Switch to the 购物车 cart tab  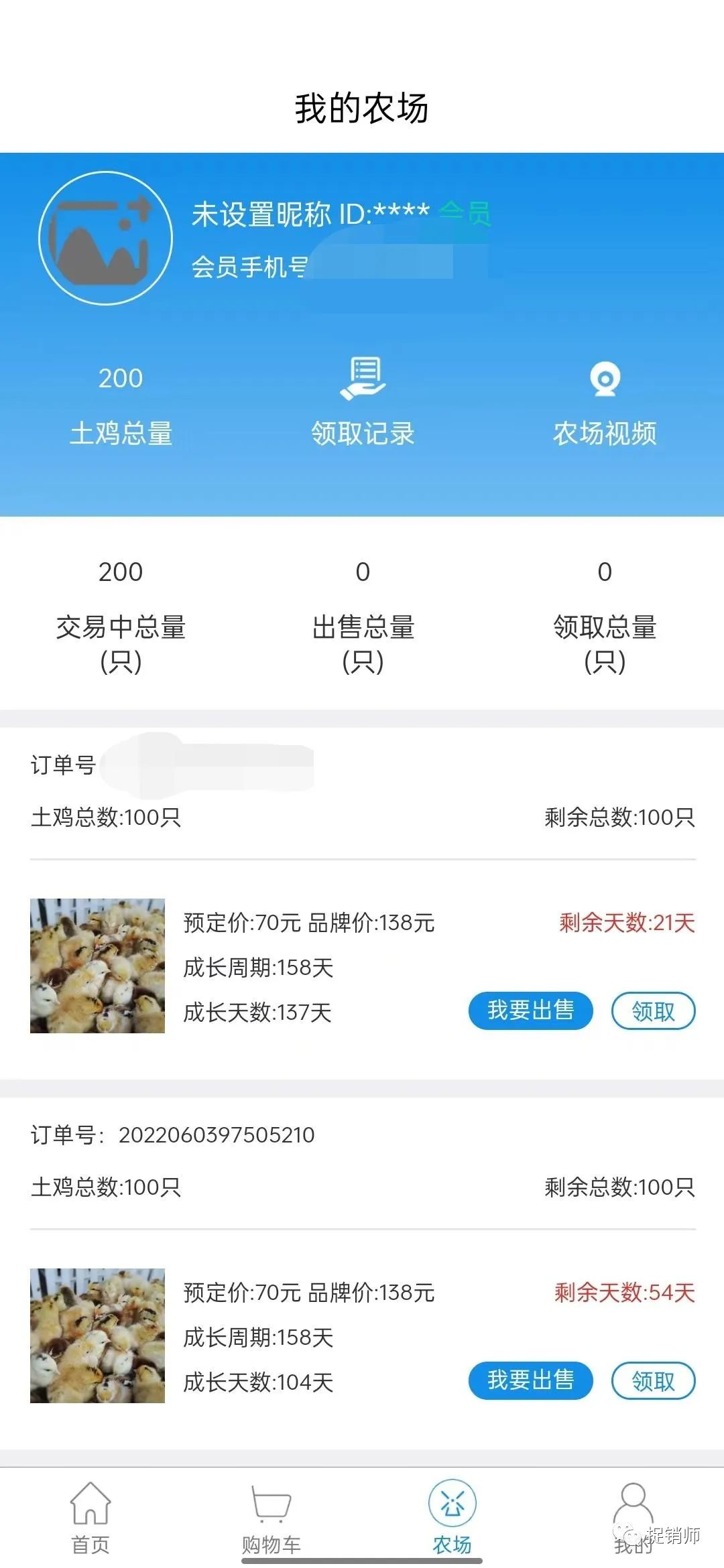[x=271, y=1519]
